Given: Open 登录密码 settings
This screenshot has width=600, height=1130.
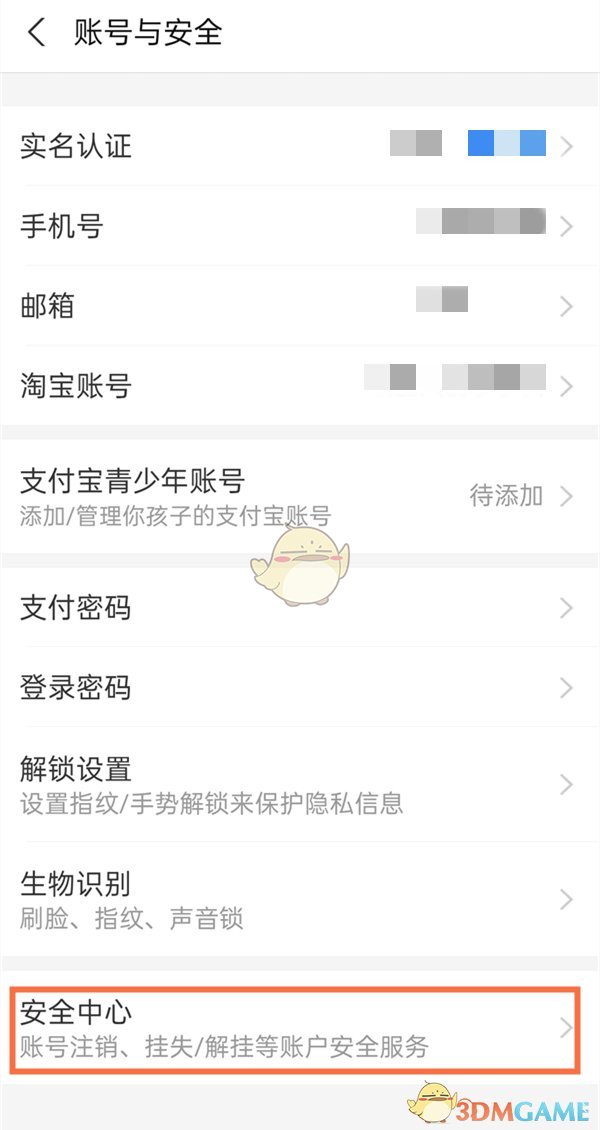Looking at the screenshot, I should [x=300, y=688].
